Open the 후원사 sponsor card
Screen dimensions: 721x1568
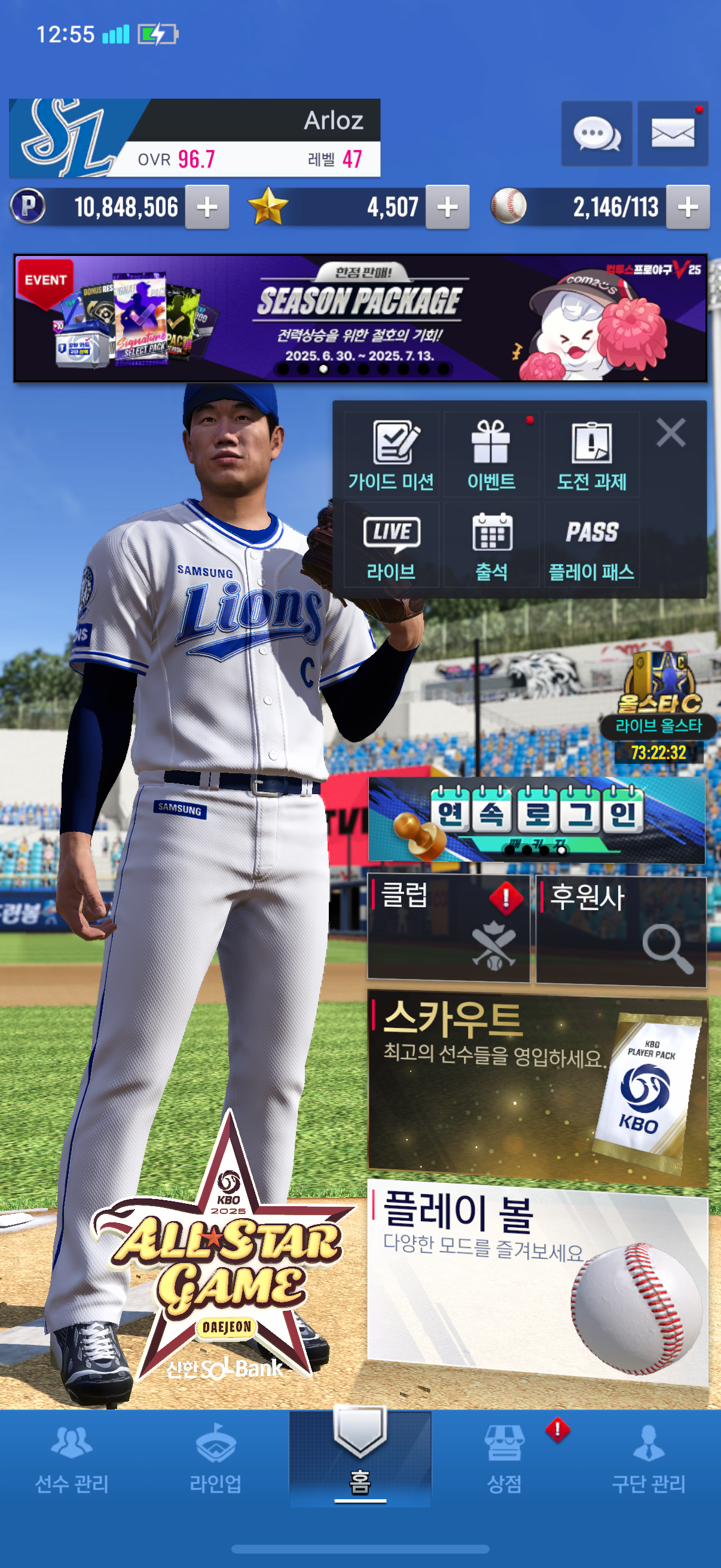click(621, 929)
